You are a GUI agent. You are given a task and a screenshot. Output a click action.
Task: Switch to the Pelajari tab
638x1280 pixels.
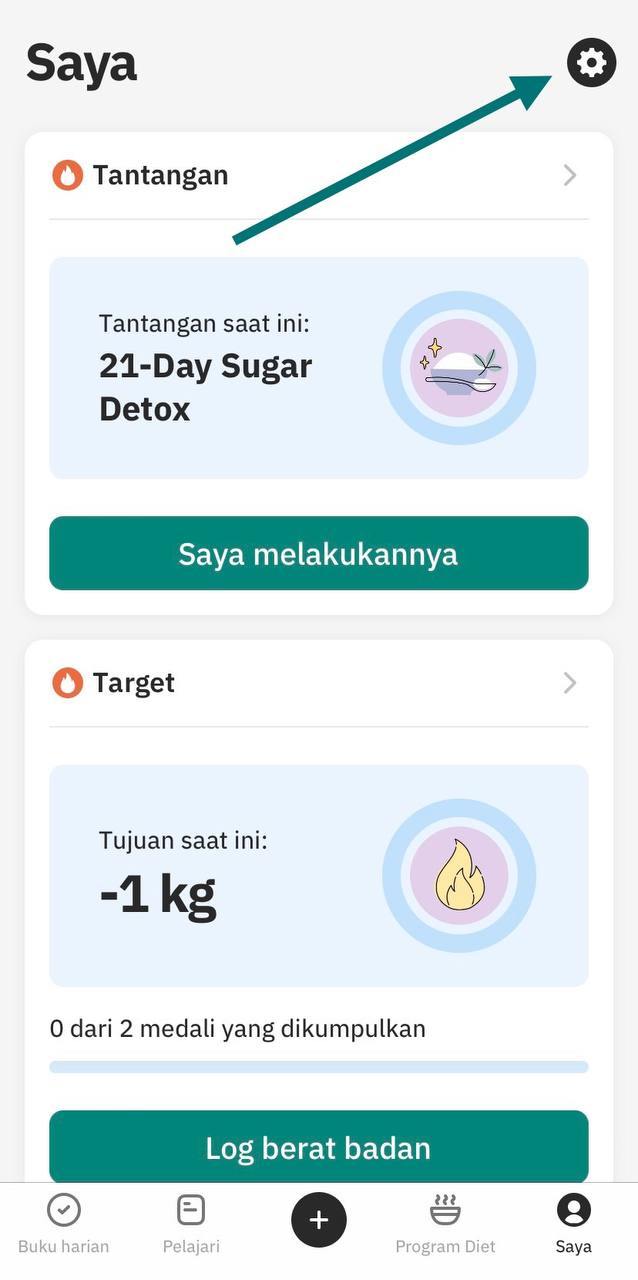[x=191, y=1223]
